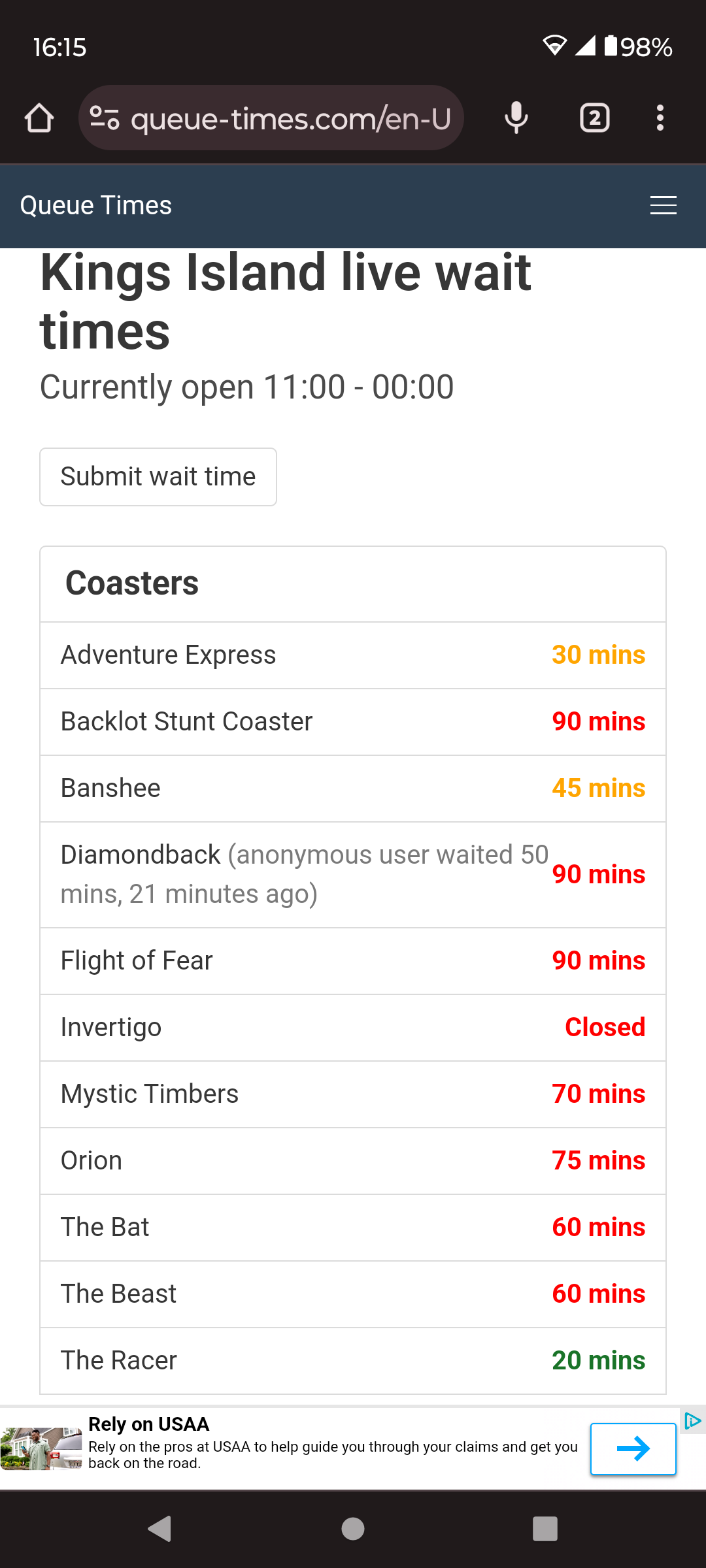
Task: View the Banshee ride row
Action: (x=353, y=789)
